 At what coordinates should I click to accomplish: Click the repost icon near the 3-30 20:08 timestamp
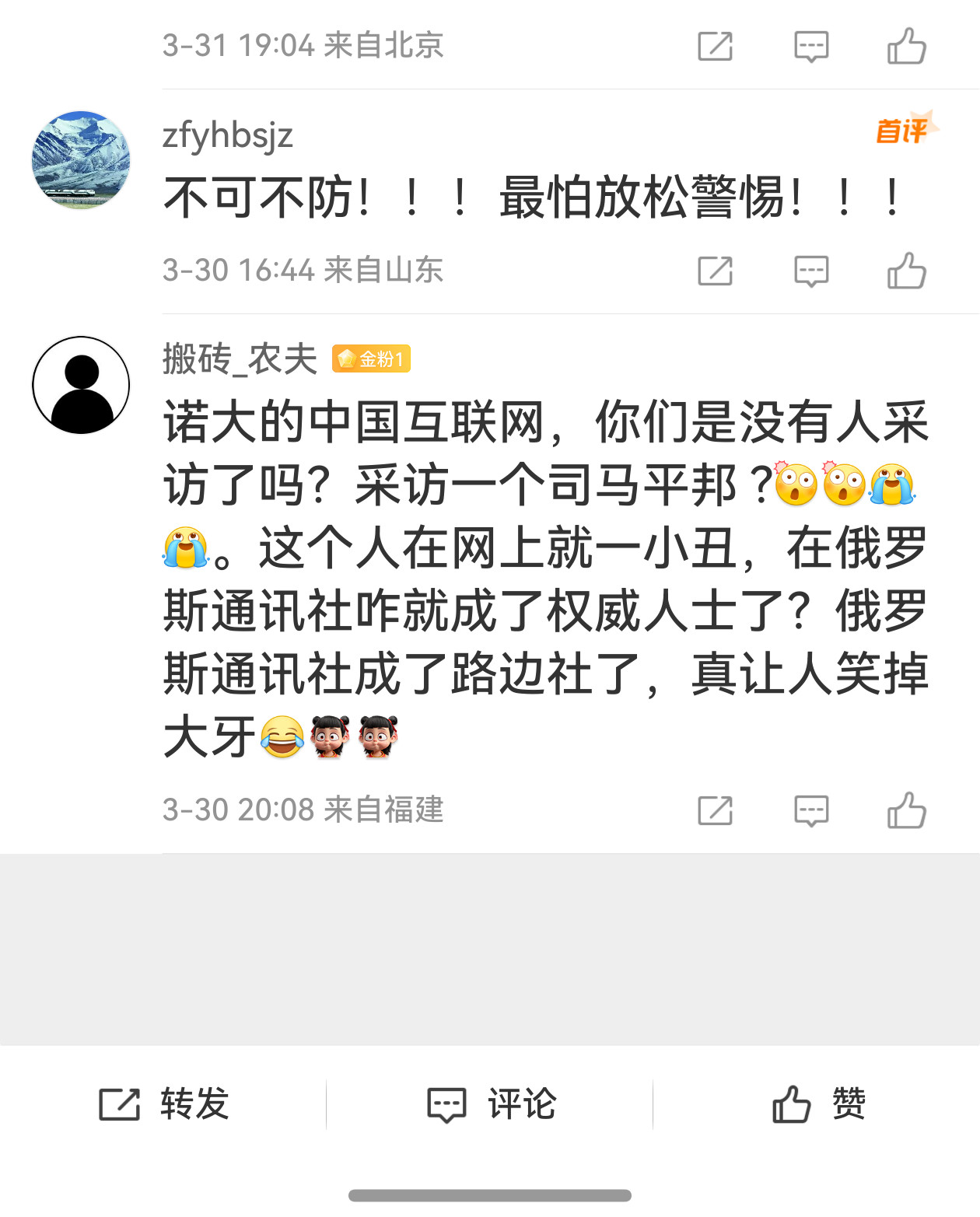714,810
